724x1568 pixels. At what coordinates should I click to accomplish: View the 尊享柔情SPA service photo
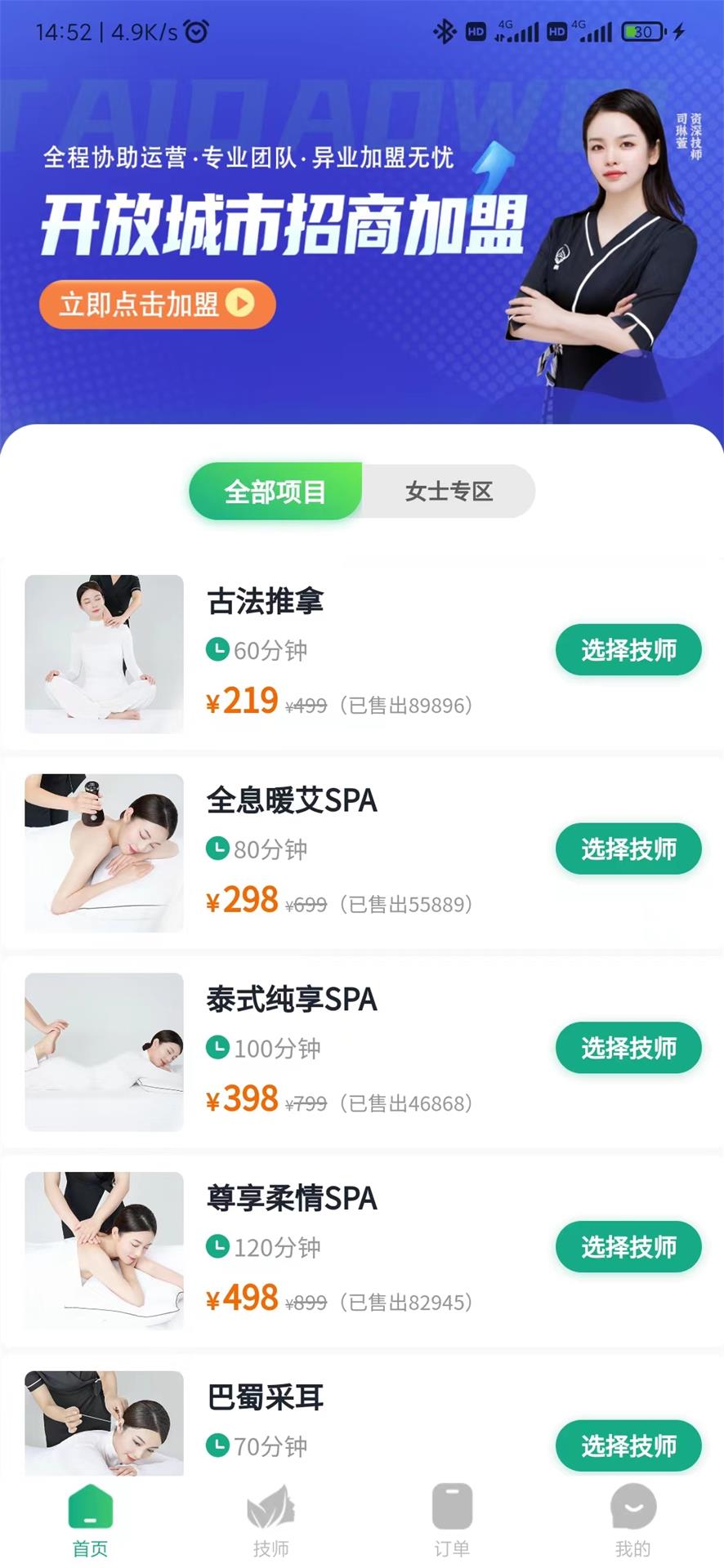105,1250
